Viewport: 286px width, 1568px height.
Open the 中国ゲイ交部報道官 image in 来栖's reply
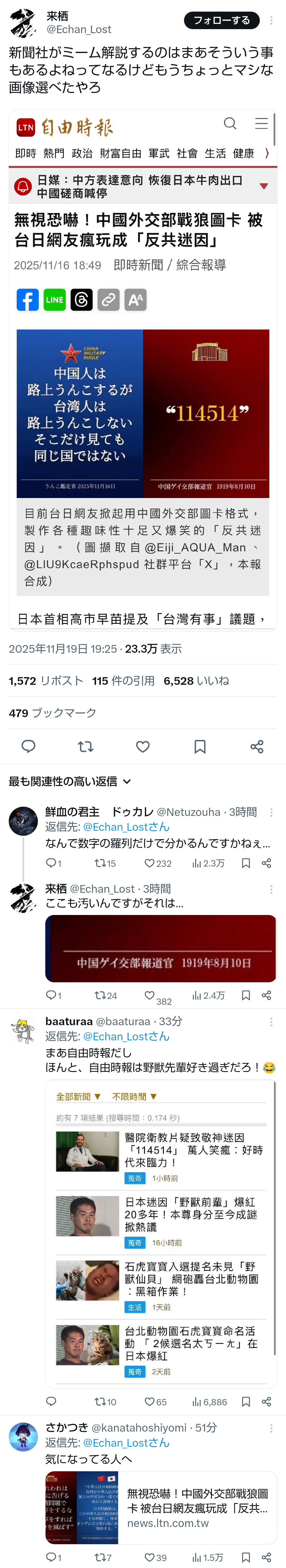click(161, 948)
